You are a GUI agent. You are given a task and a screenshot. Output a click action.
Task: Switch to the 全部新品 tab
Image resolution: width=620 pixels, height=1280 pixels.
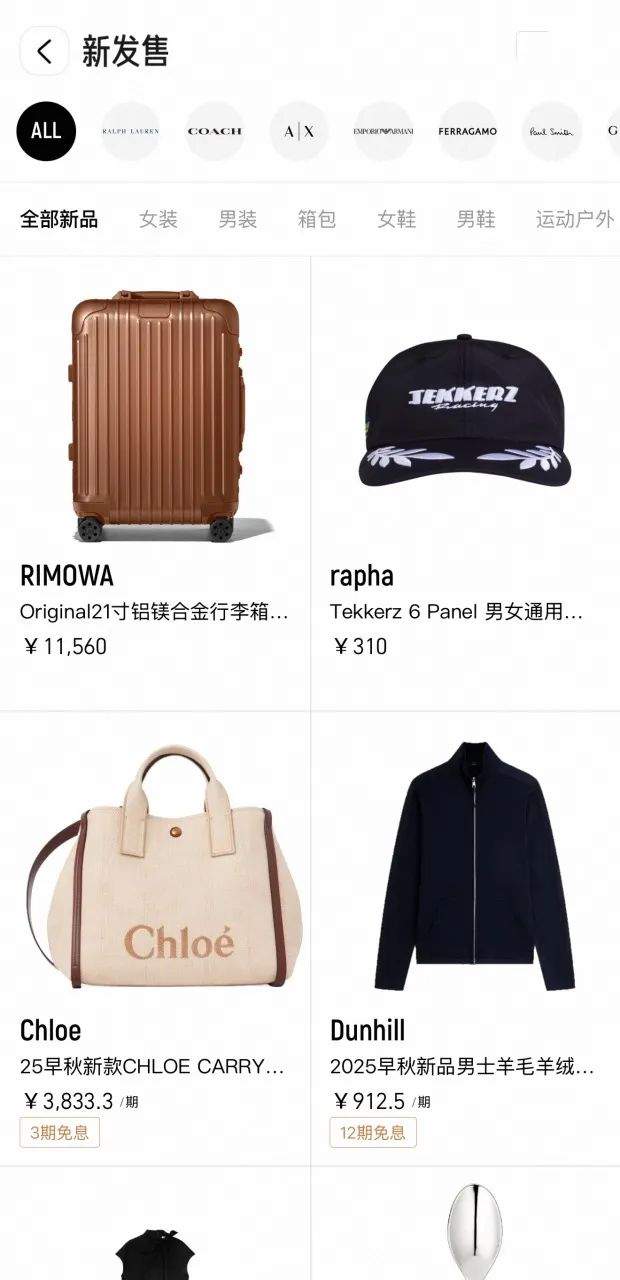[x=59, y=219]
